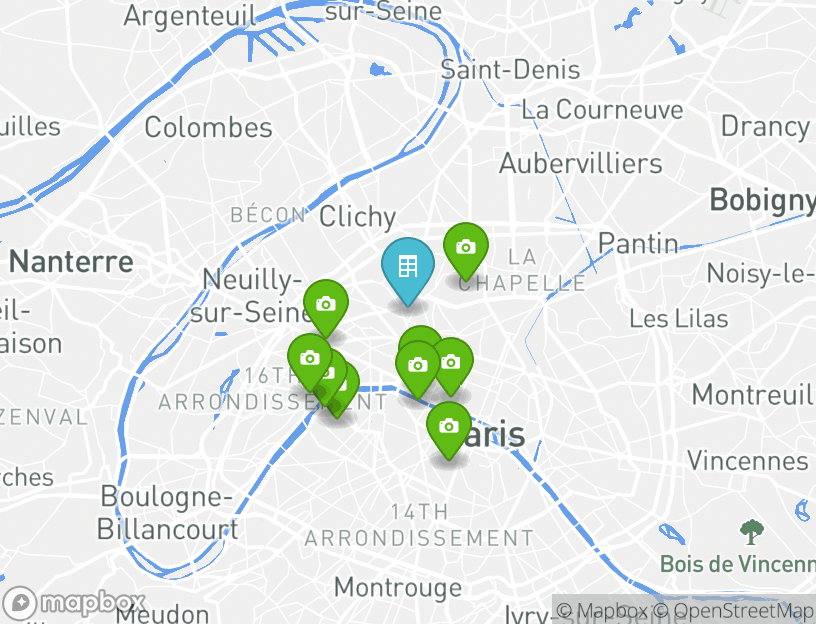Tap the camera marker next to Paris label
This screenshot has width=816, height=624.
tap(449, 427)
